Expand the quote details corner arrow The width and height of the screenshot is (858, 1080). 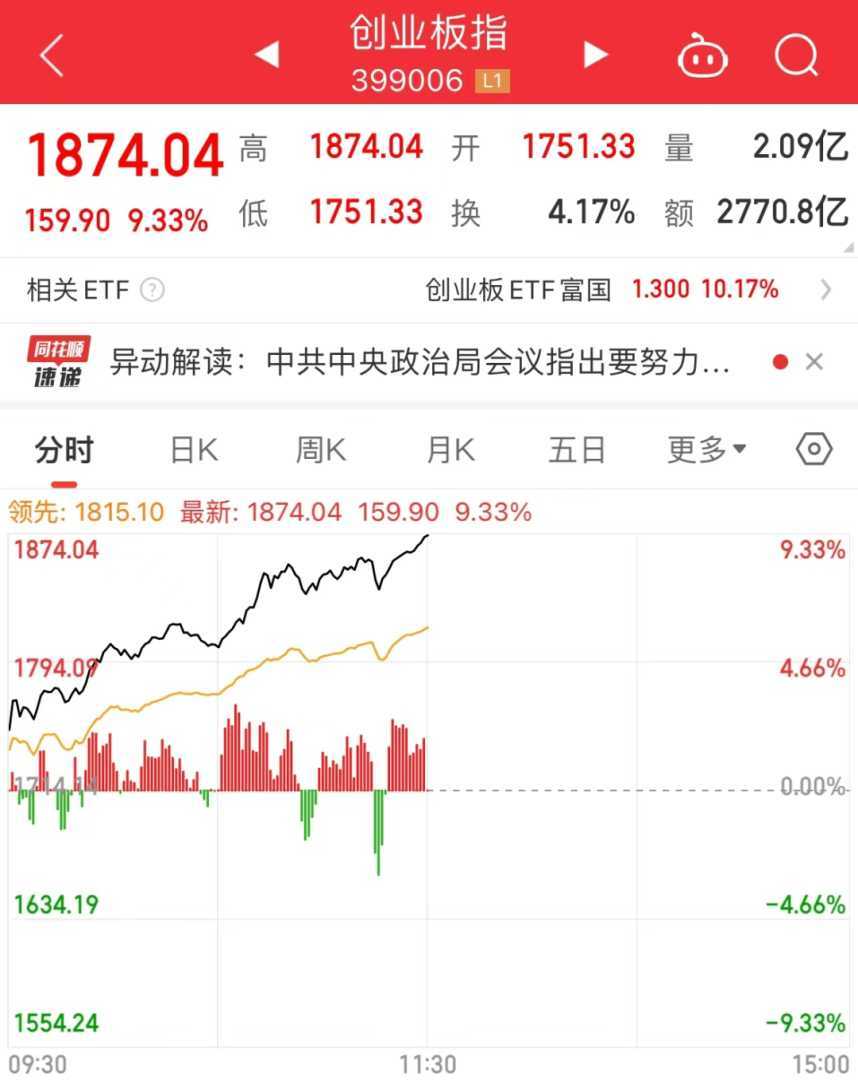[848, 246]
